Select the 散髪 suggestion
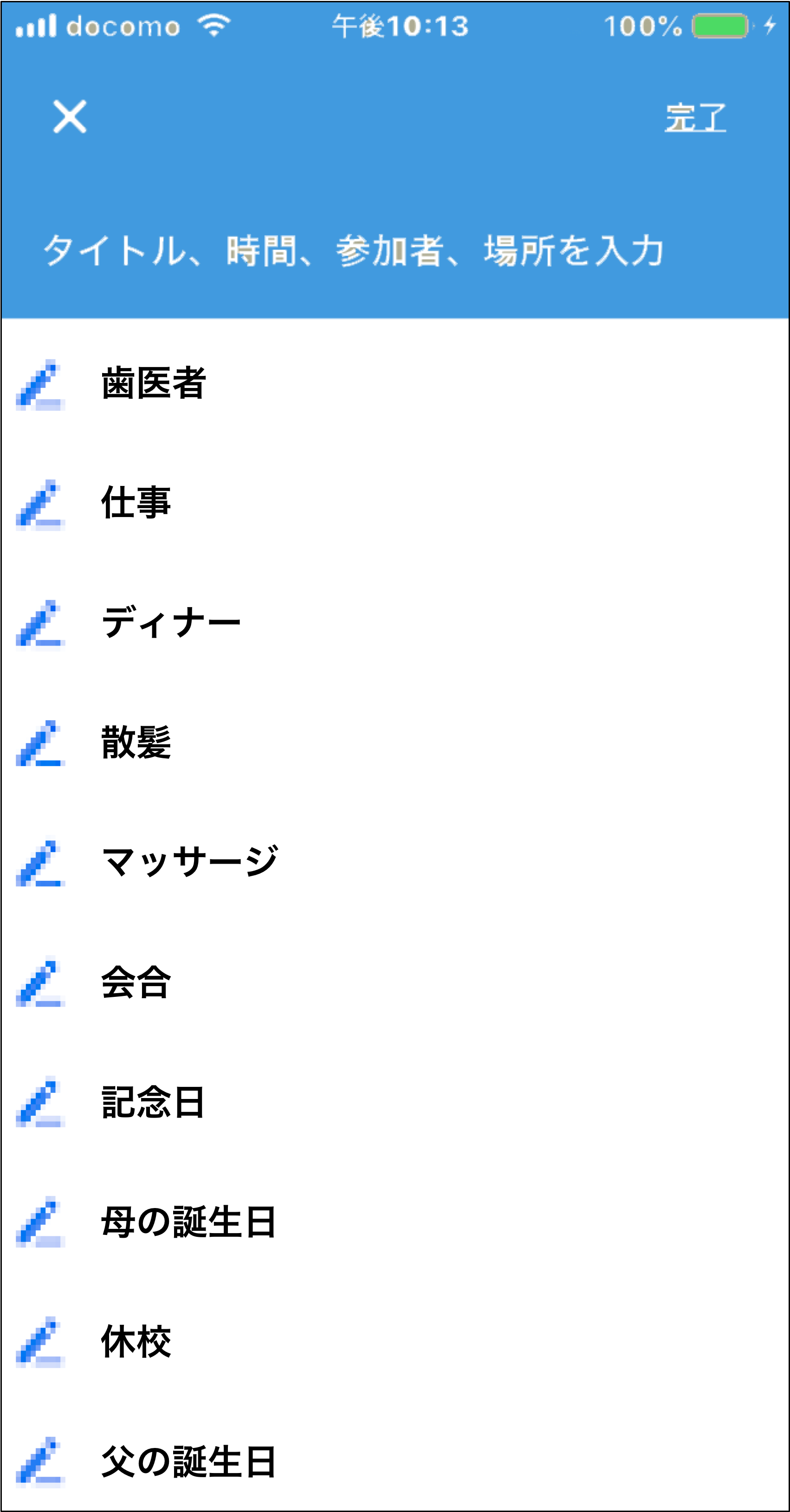Screen dimensions: 790x1512 tap(136, 743)
